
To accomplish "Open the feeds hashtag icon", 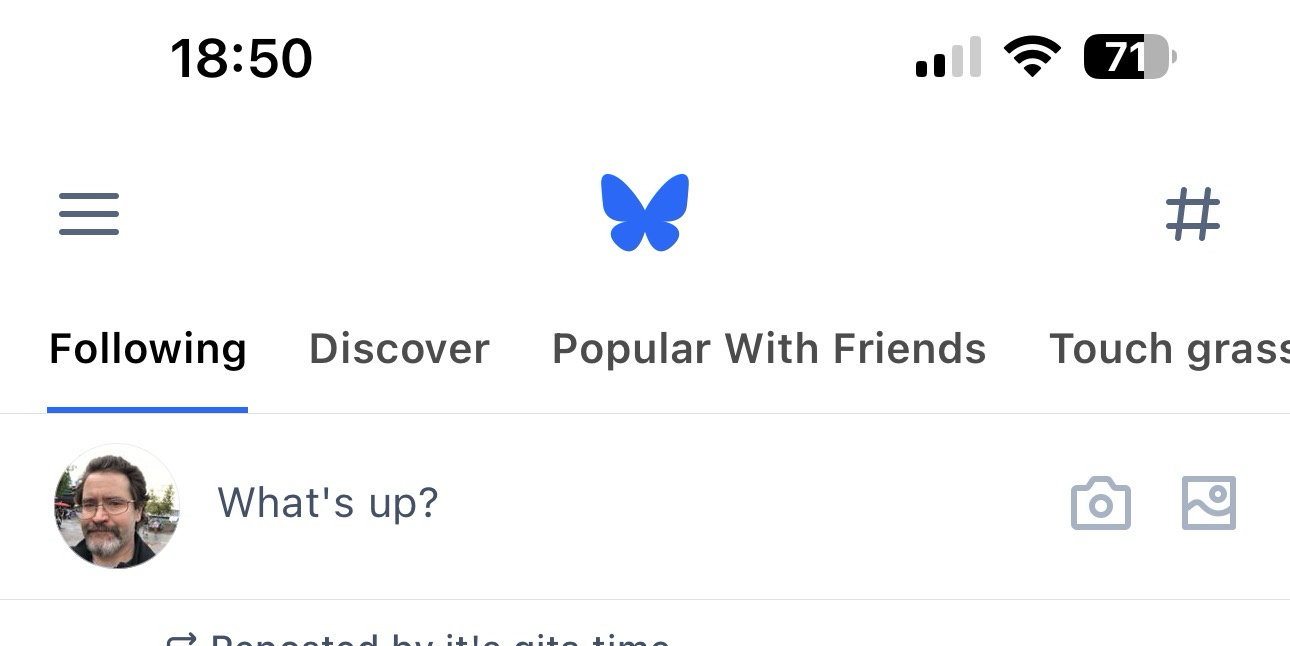I will 1193,214.
